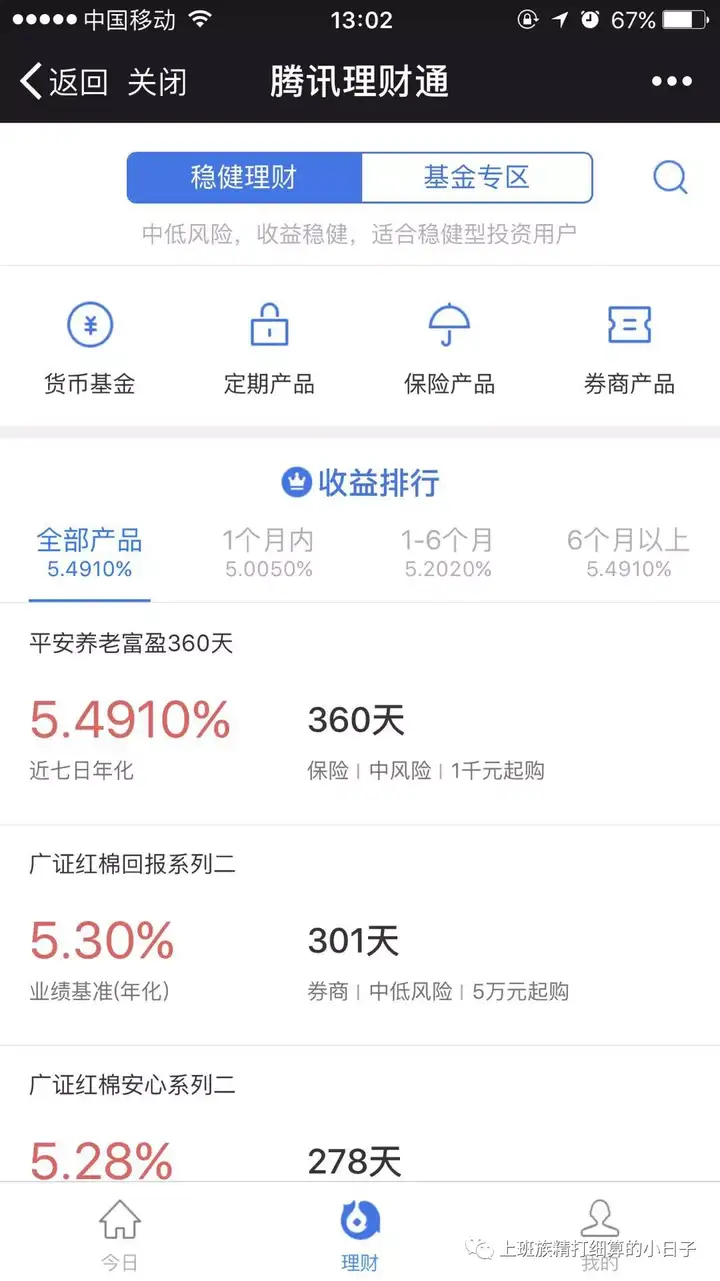Switch to the 1个月内 ranking tab
Image resolution: width=720 pixels, height=1281 pixels.
pyautogui.click(x=268, y=553)
